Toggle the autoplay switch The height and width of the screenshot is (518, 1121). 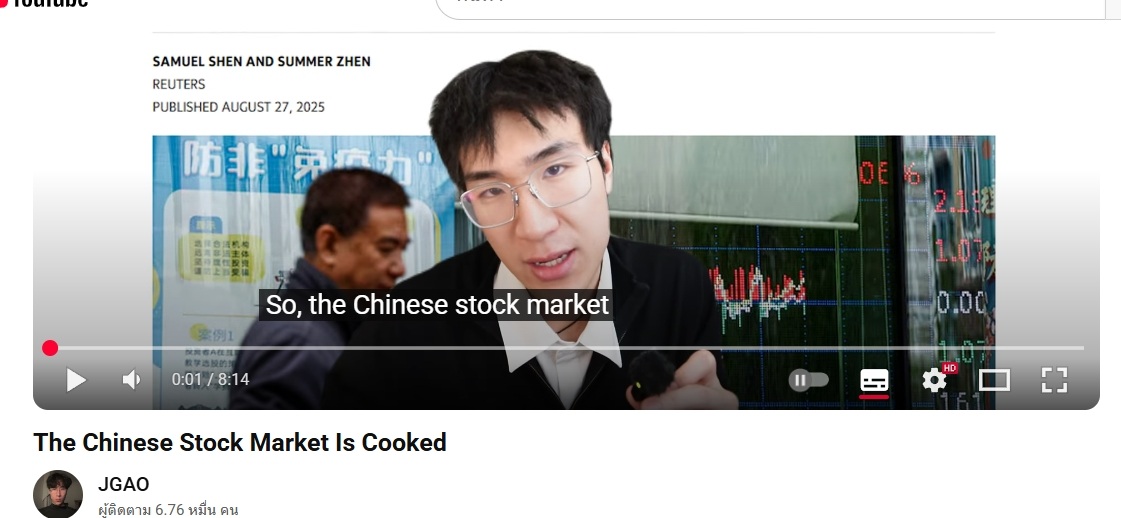(x=809, y=380)
